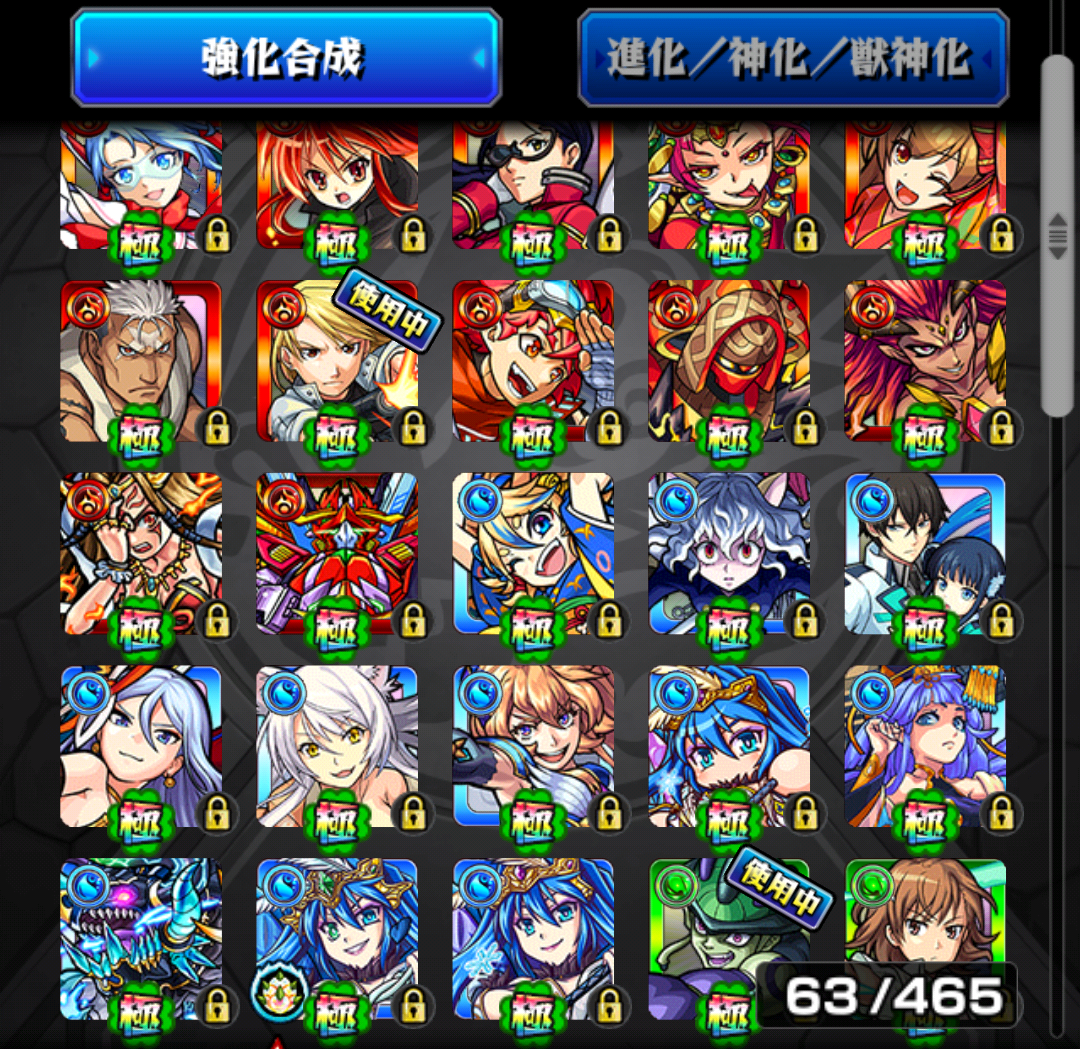Select the 強化合成 button

[x=285, y=58]
